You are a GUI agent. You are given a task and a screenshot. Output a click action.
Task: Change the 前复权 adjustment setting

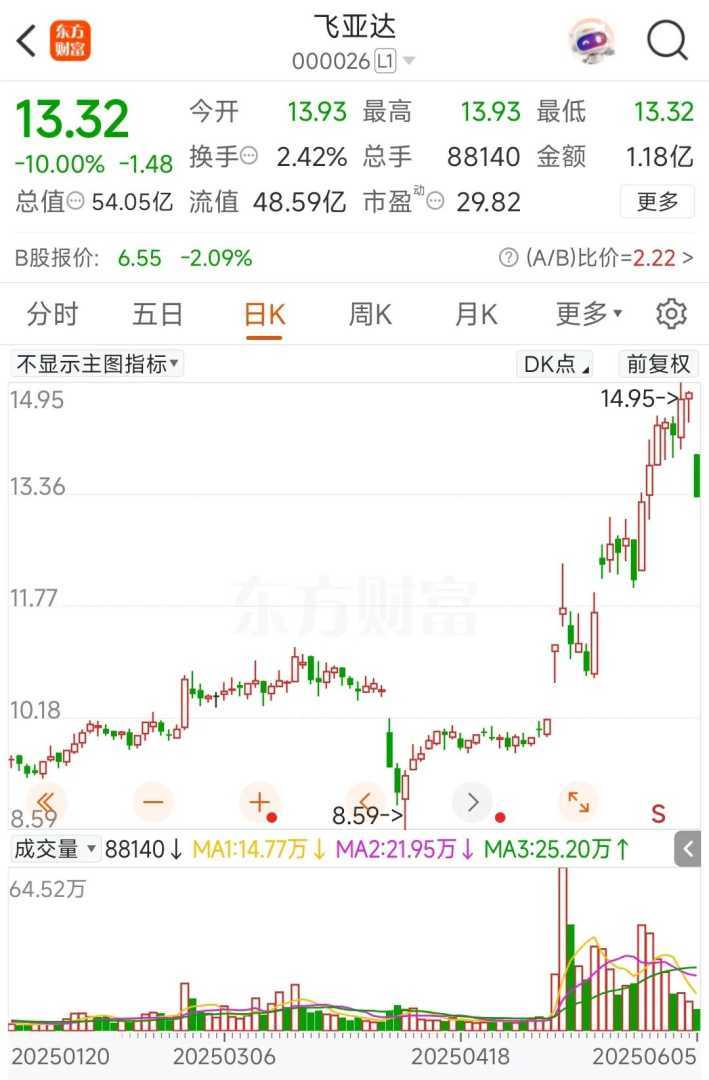[658, 364]
